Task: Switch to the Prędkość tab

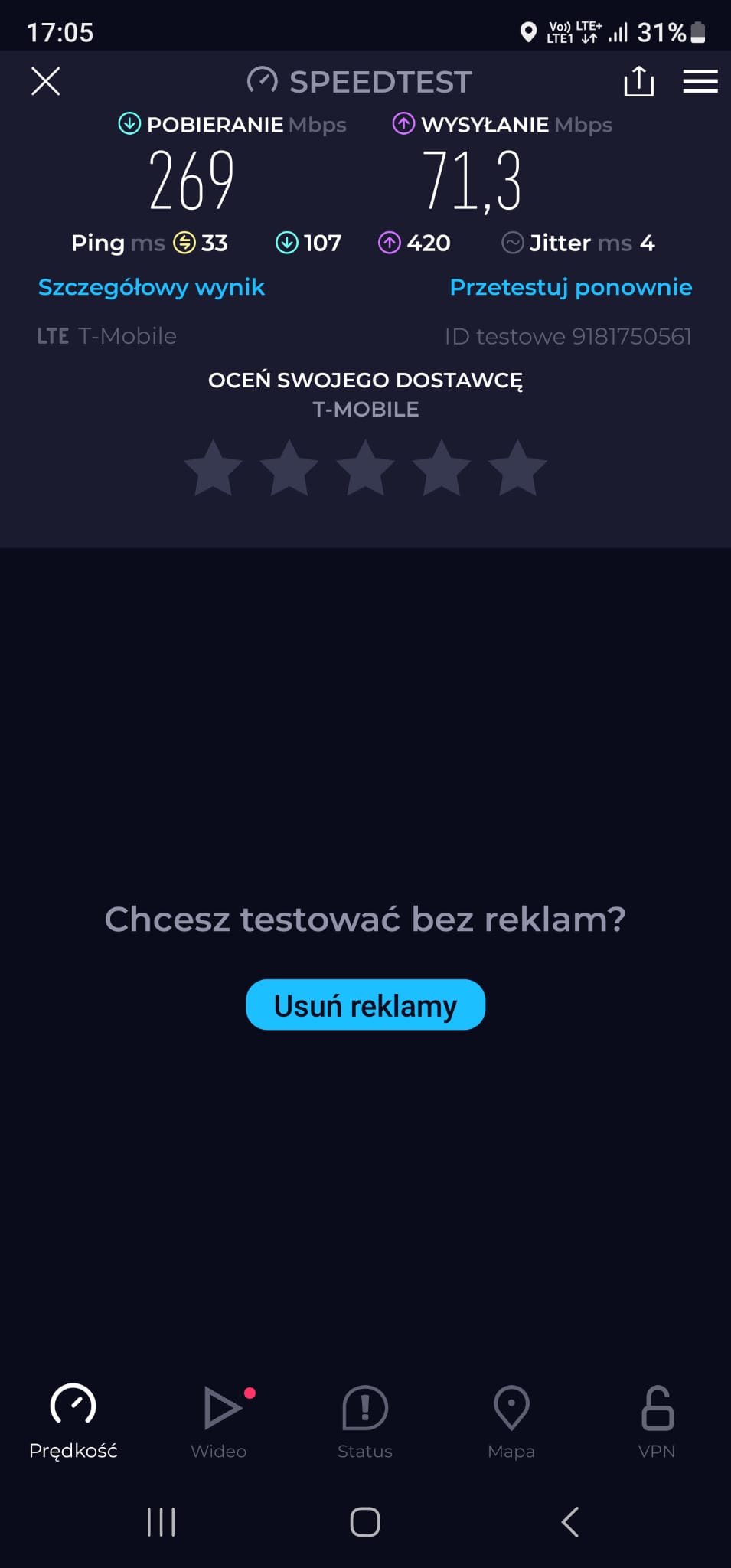Action: pyautogui.click(x=73, y=1421)
